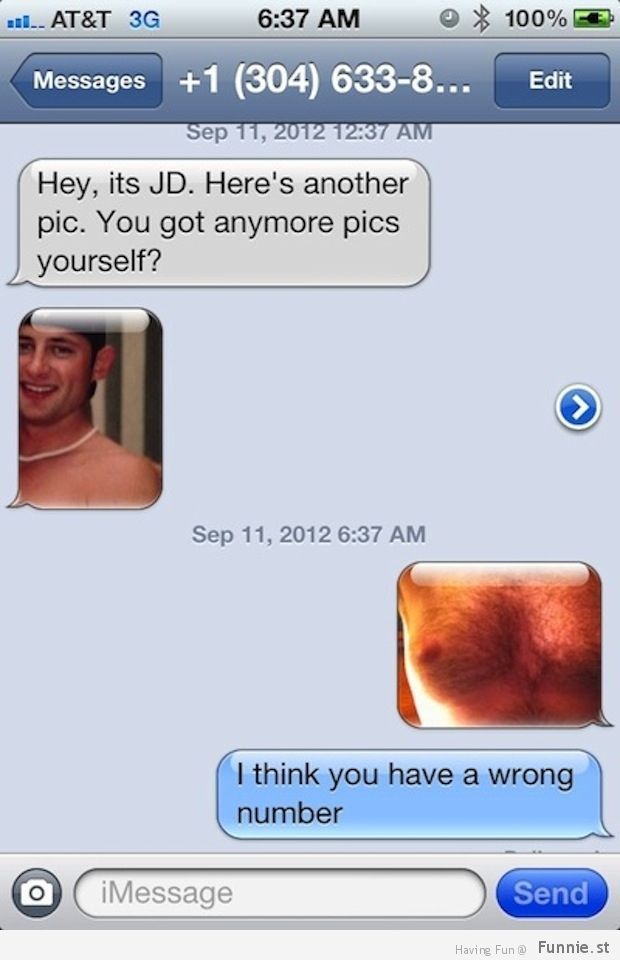Tap the Edit button
The width and height of the screenshot is (620, 960).
[x=551, y=81]
